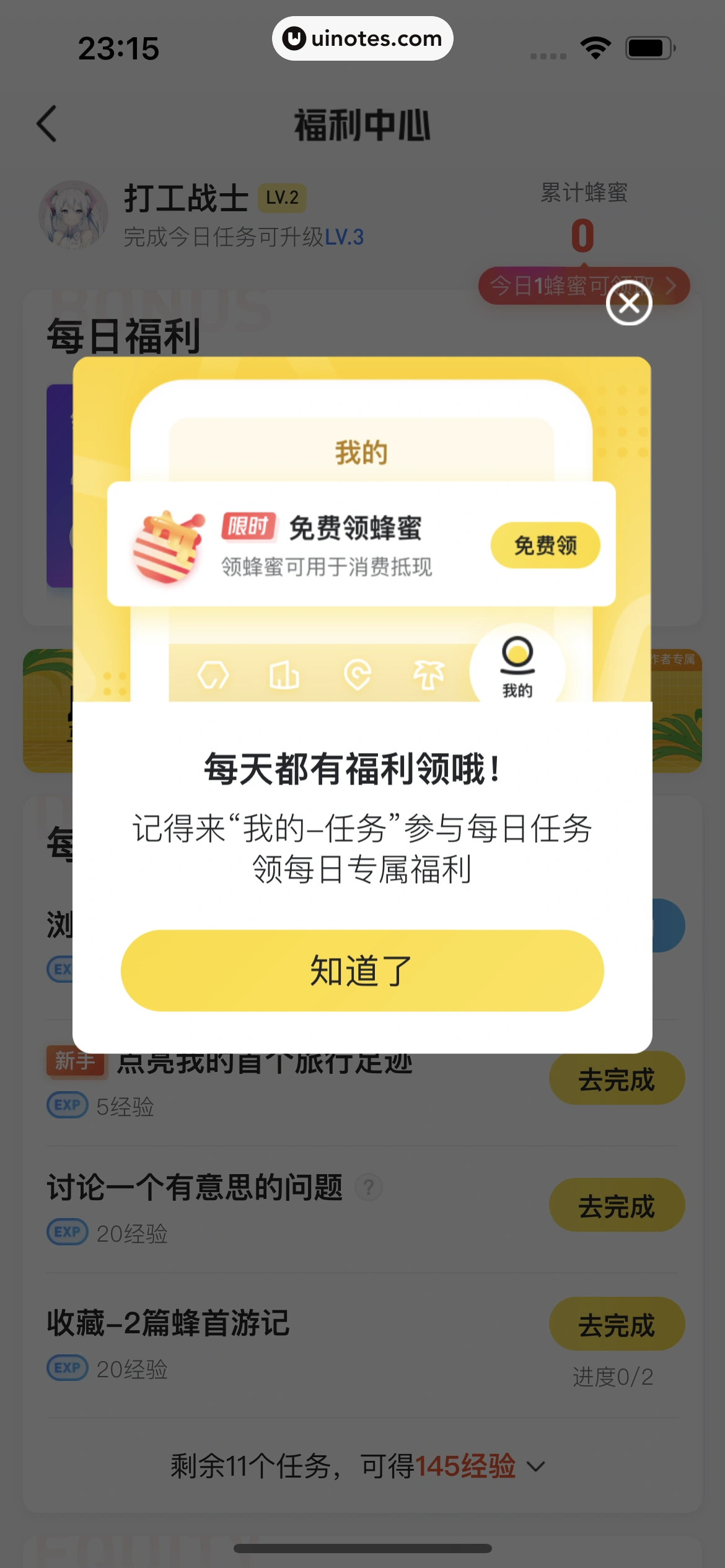Go back from 福利中心
The width and height of the screenshot is (725, 1568).
[47, 124]
